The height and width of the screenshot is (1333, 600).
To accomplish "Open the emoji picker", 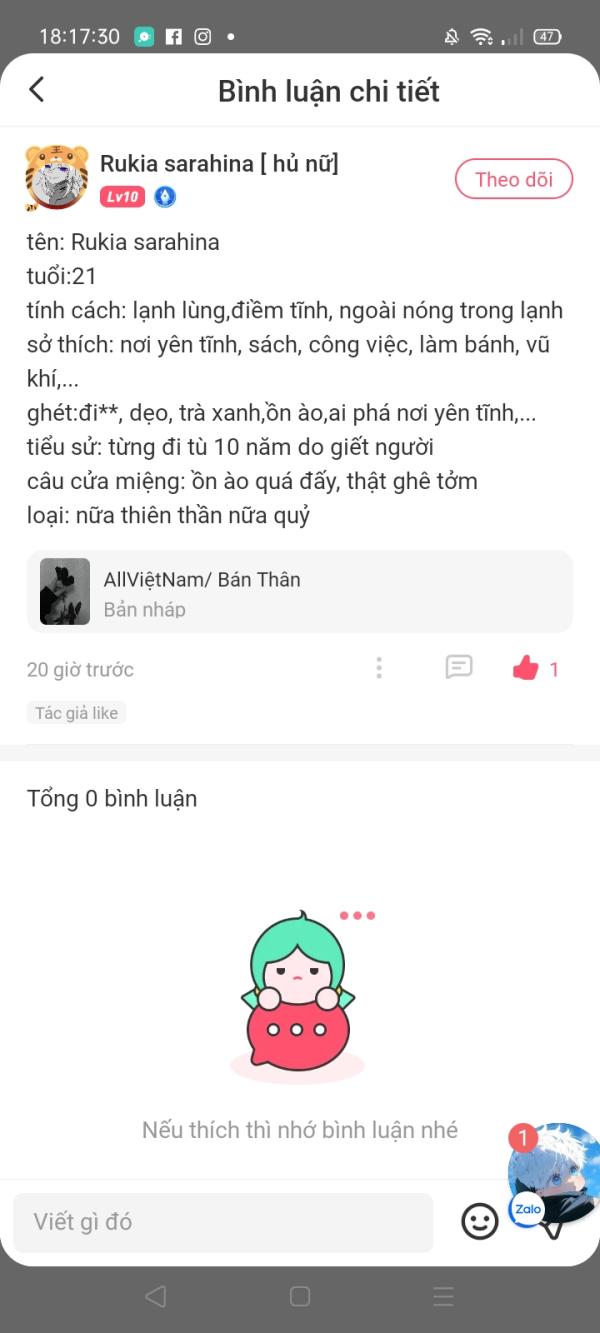I will click(480, 1221).
